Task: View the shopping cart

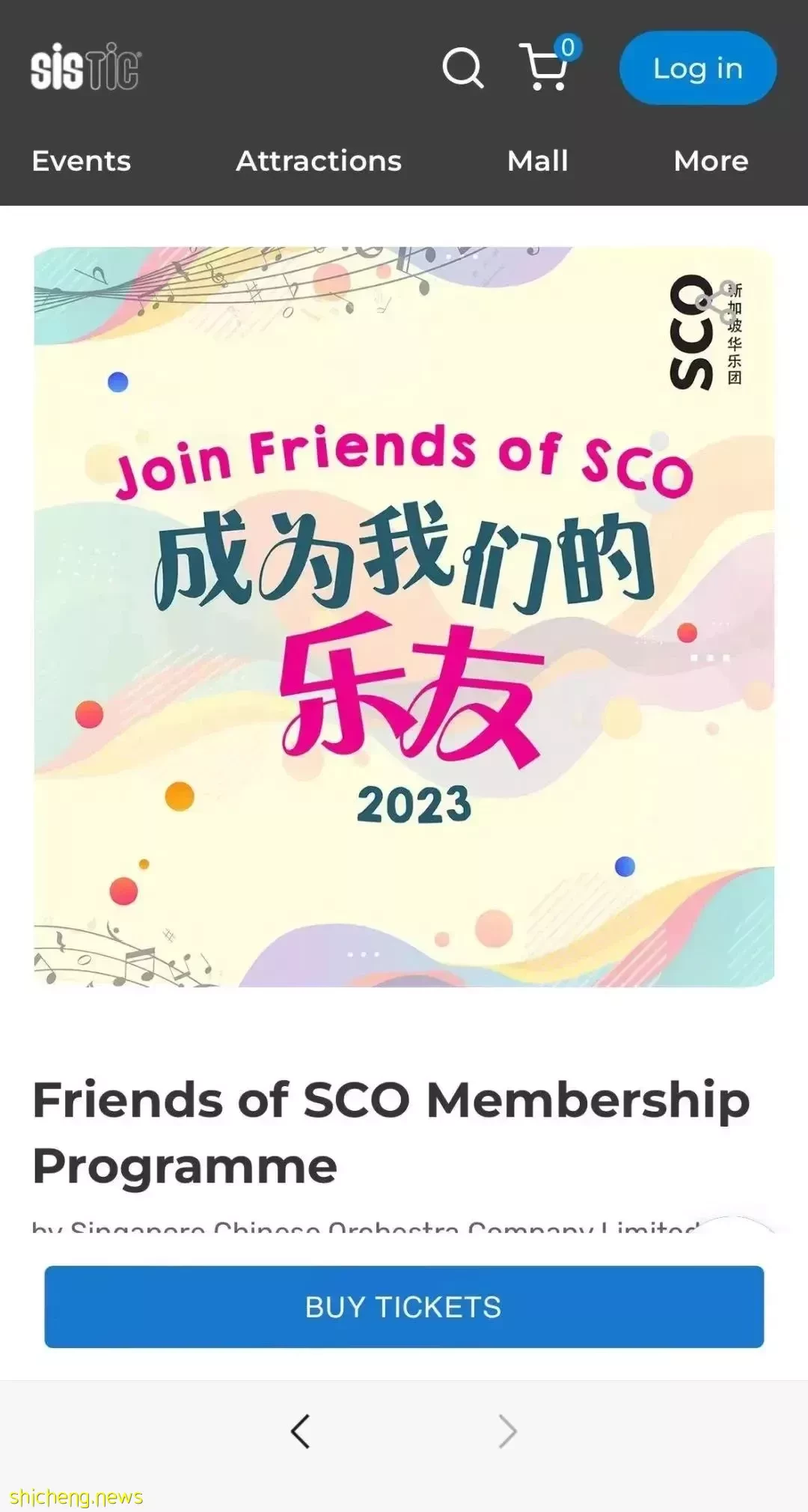Action: [x=547, y=67]
